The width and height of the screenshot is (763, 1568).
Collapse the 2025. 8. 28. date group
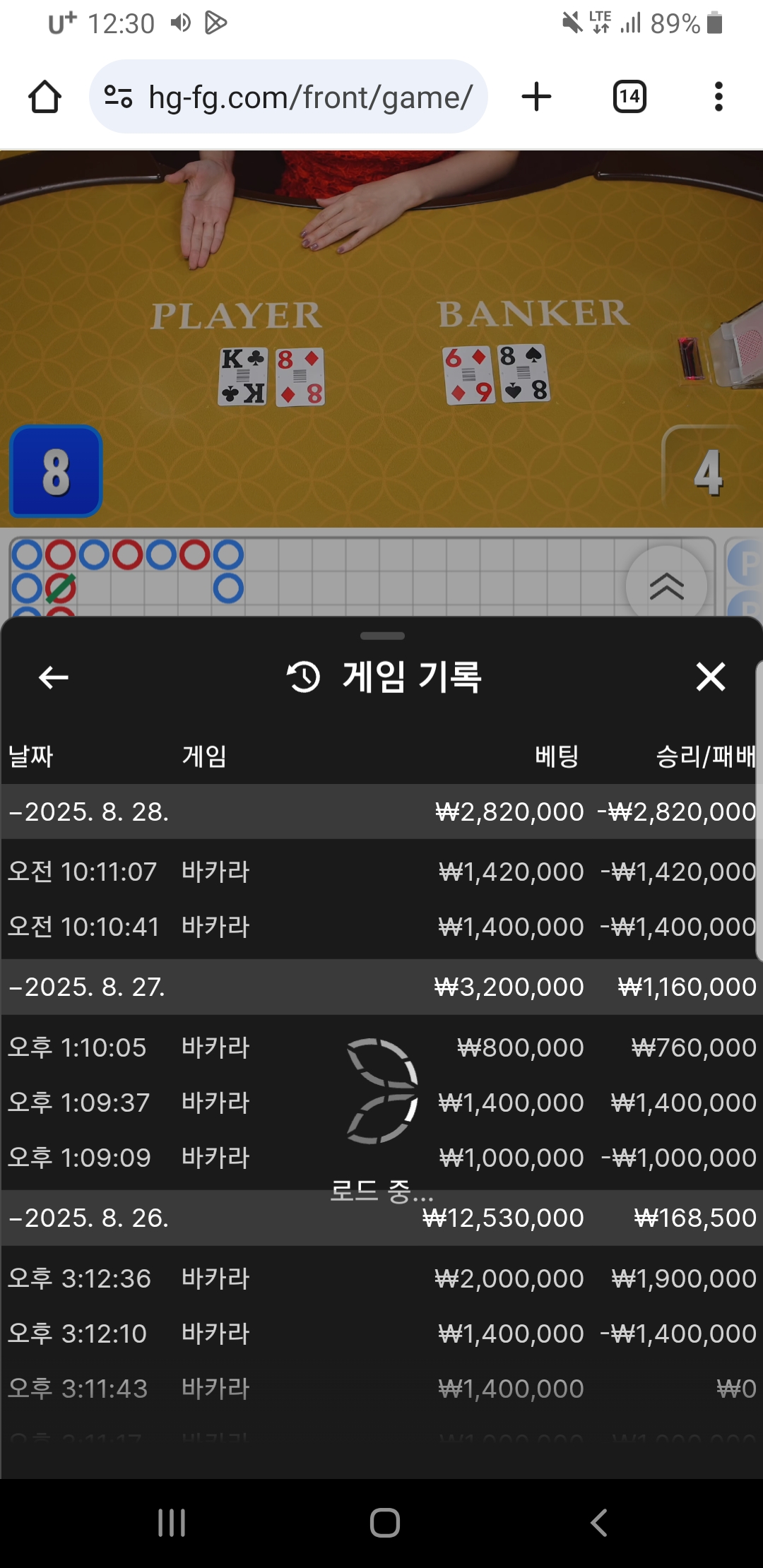(88, 812)
